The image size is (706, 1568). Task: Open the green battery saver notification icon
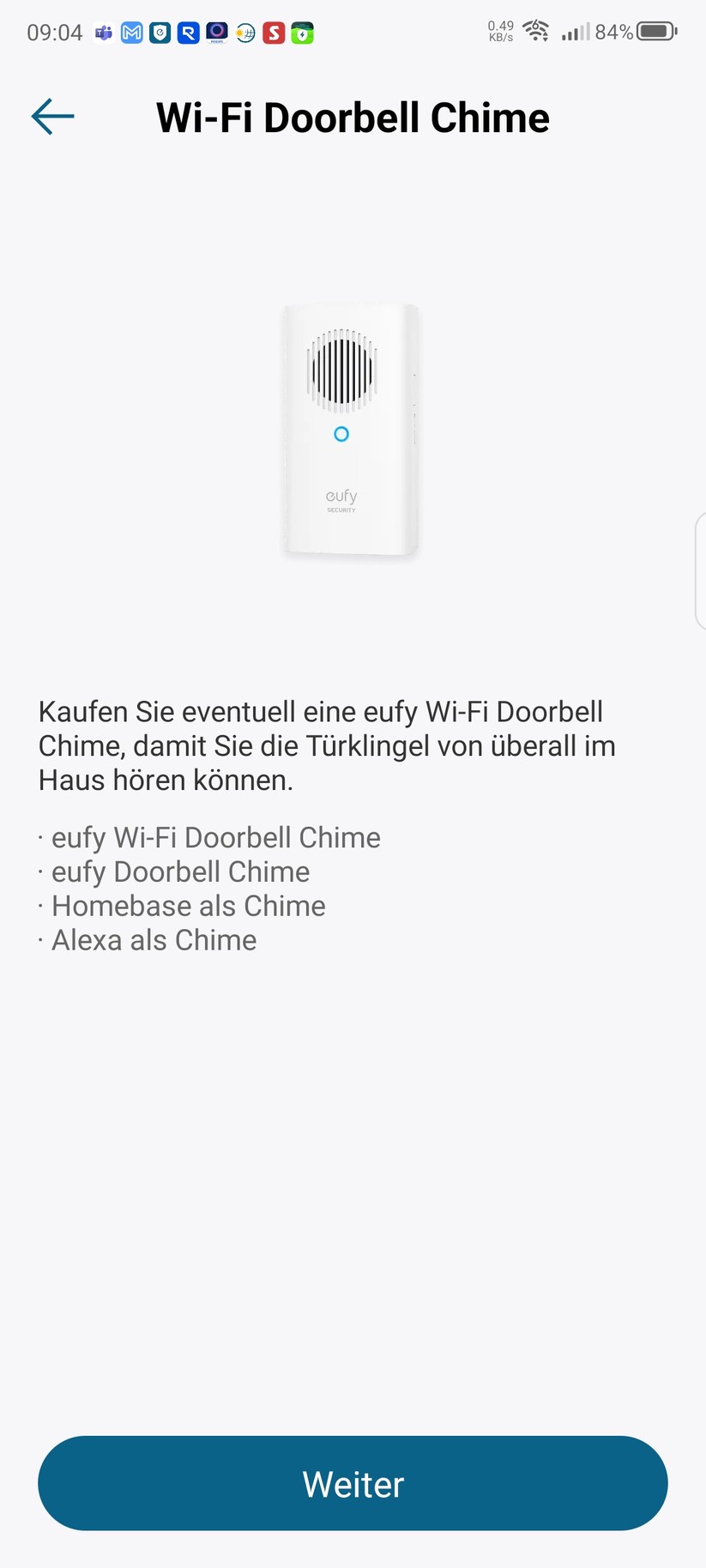click(x=301, y=33)
